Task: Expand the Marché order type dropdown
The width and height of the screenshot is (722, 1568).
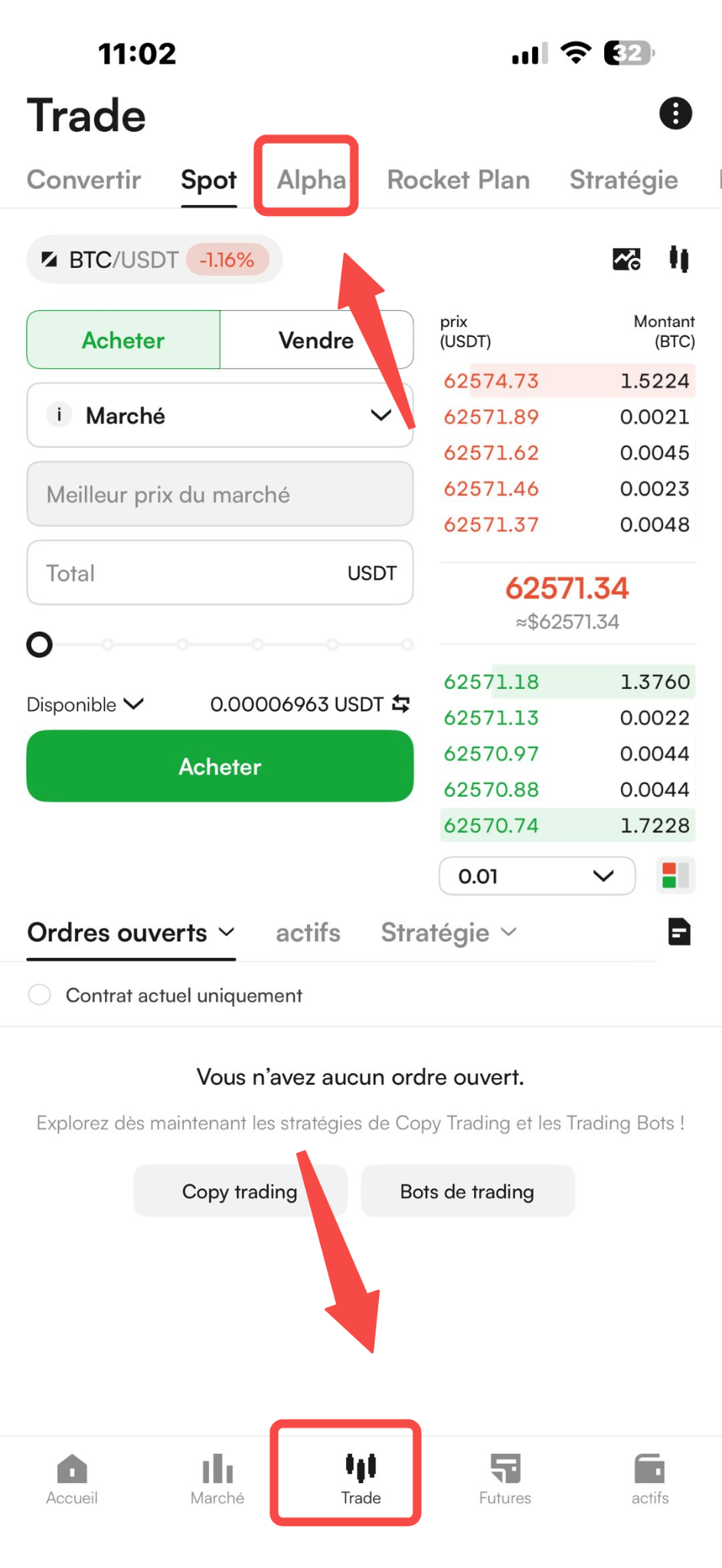Action: coord(220,415)
